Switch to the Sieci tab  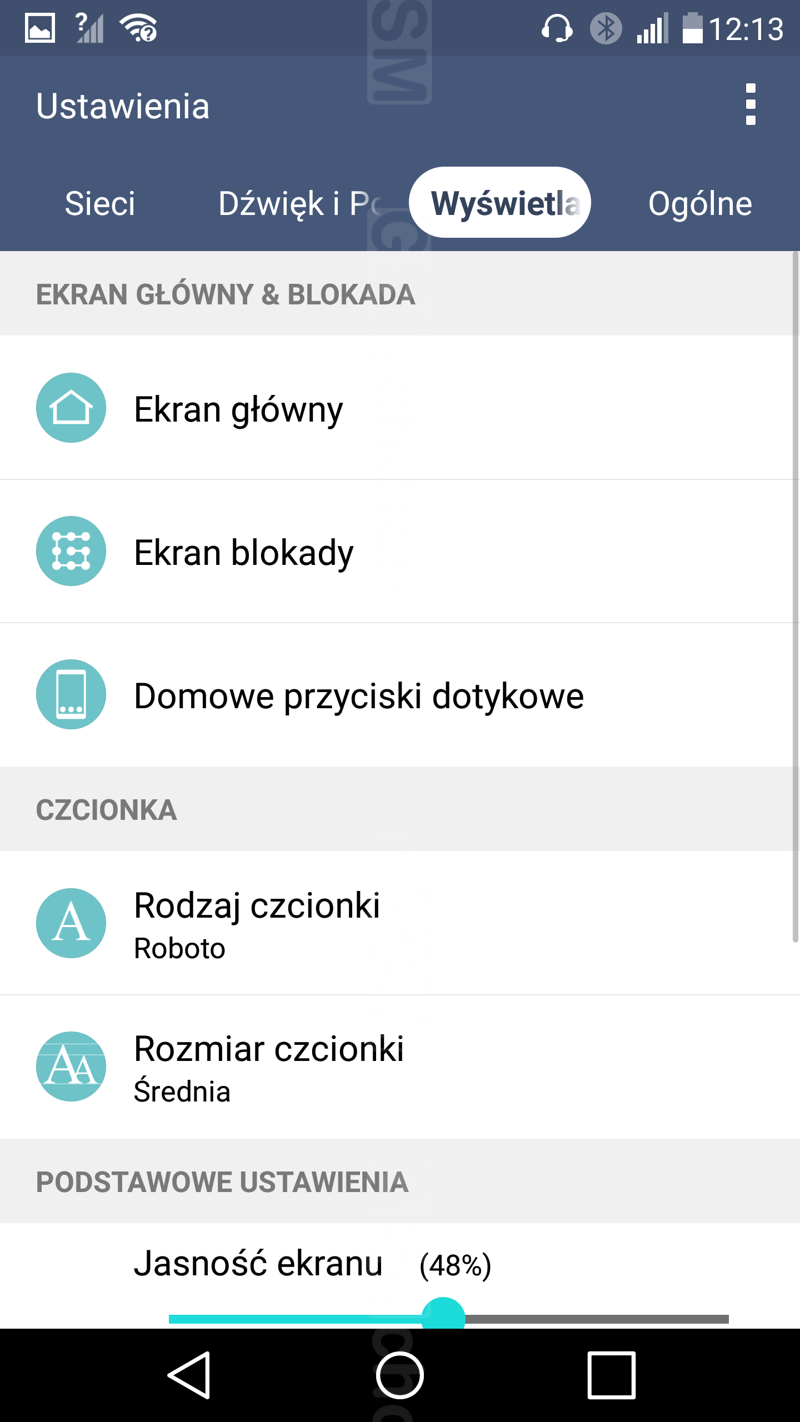100,203
